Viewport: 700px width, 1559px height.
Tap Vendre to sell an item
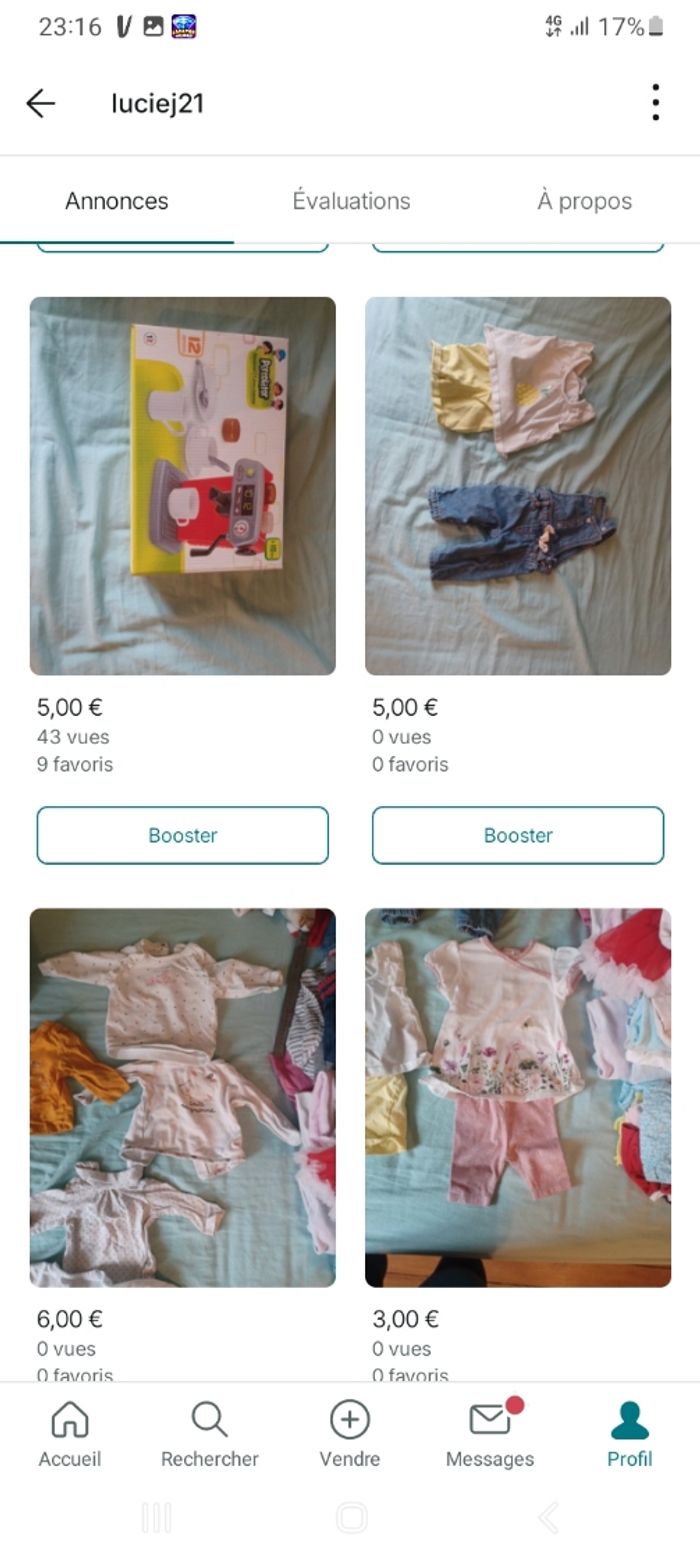click(x=350, y=1434)
